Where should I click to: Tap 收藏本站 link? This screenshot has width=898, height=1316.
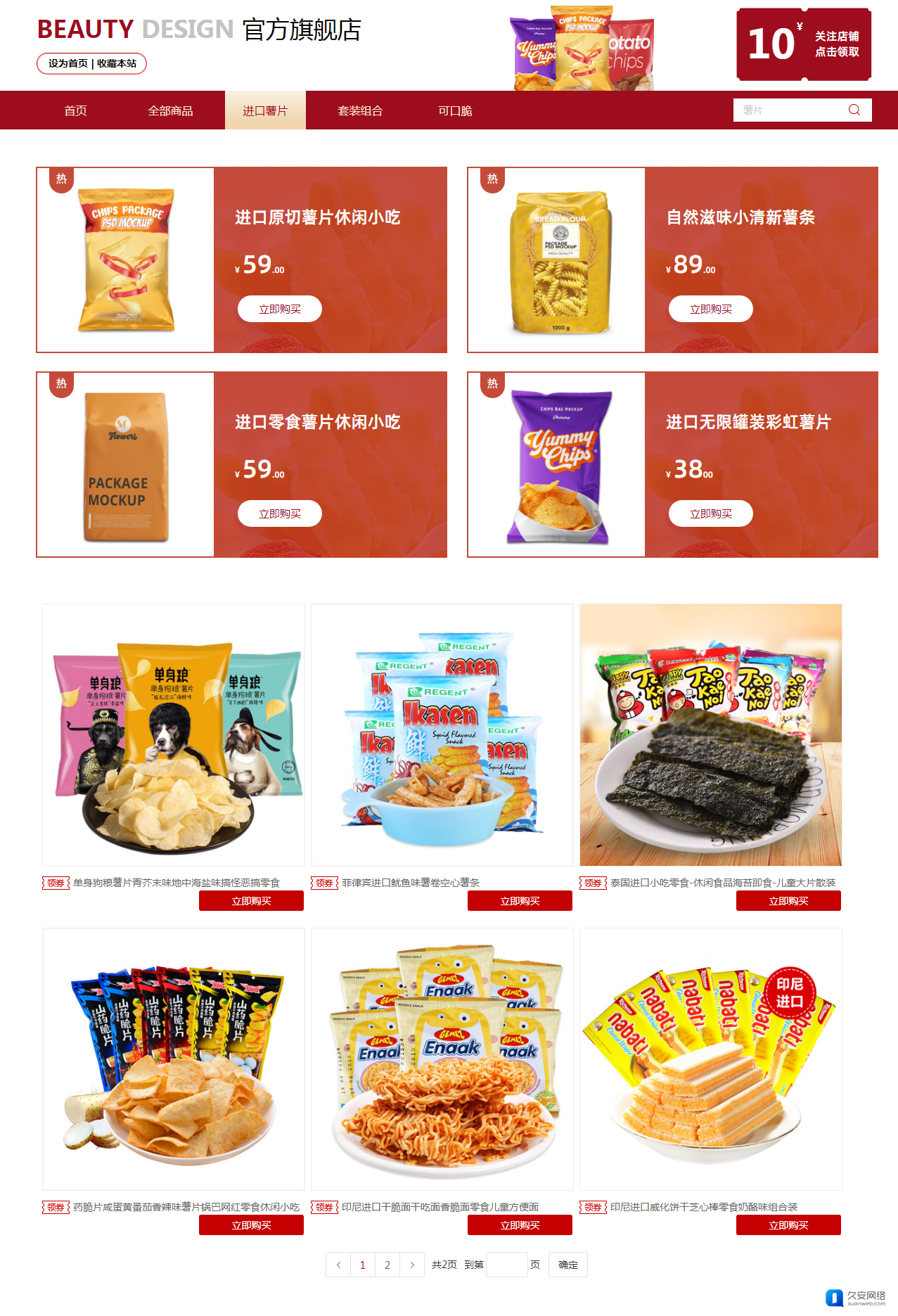point(117,63)
